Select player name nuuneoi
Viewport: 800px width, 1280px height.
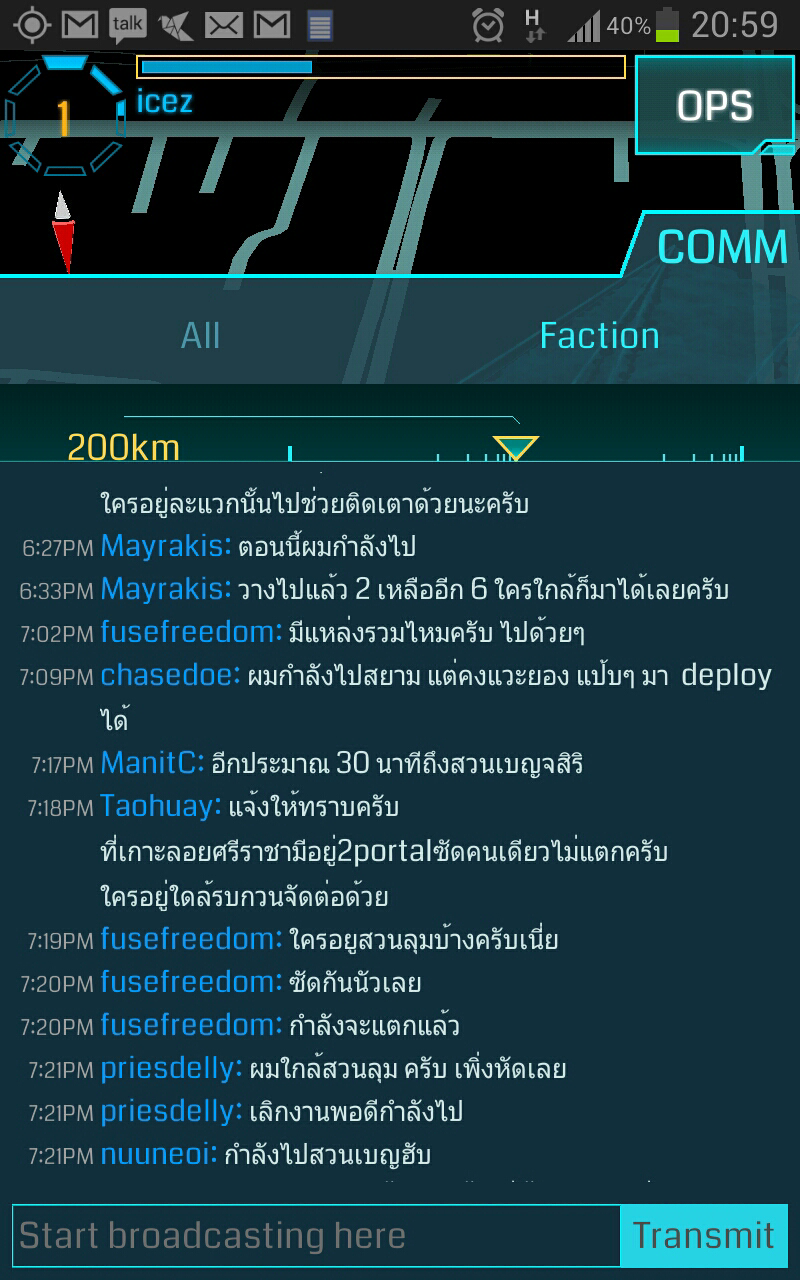(x=158, y=1155)
